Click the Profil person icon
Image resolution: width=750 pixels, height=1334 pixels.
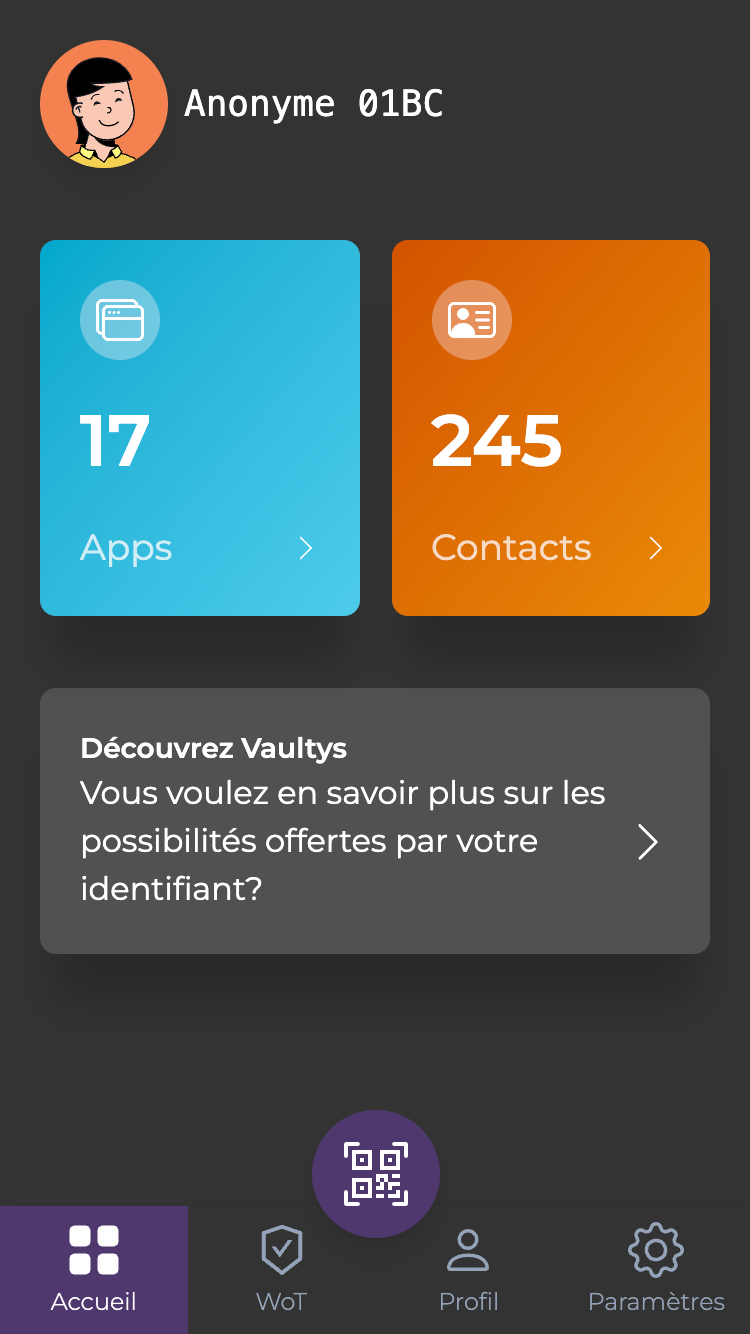click(469, 1249)
